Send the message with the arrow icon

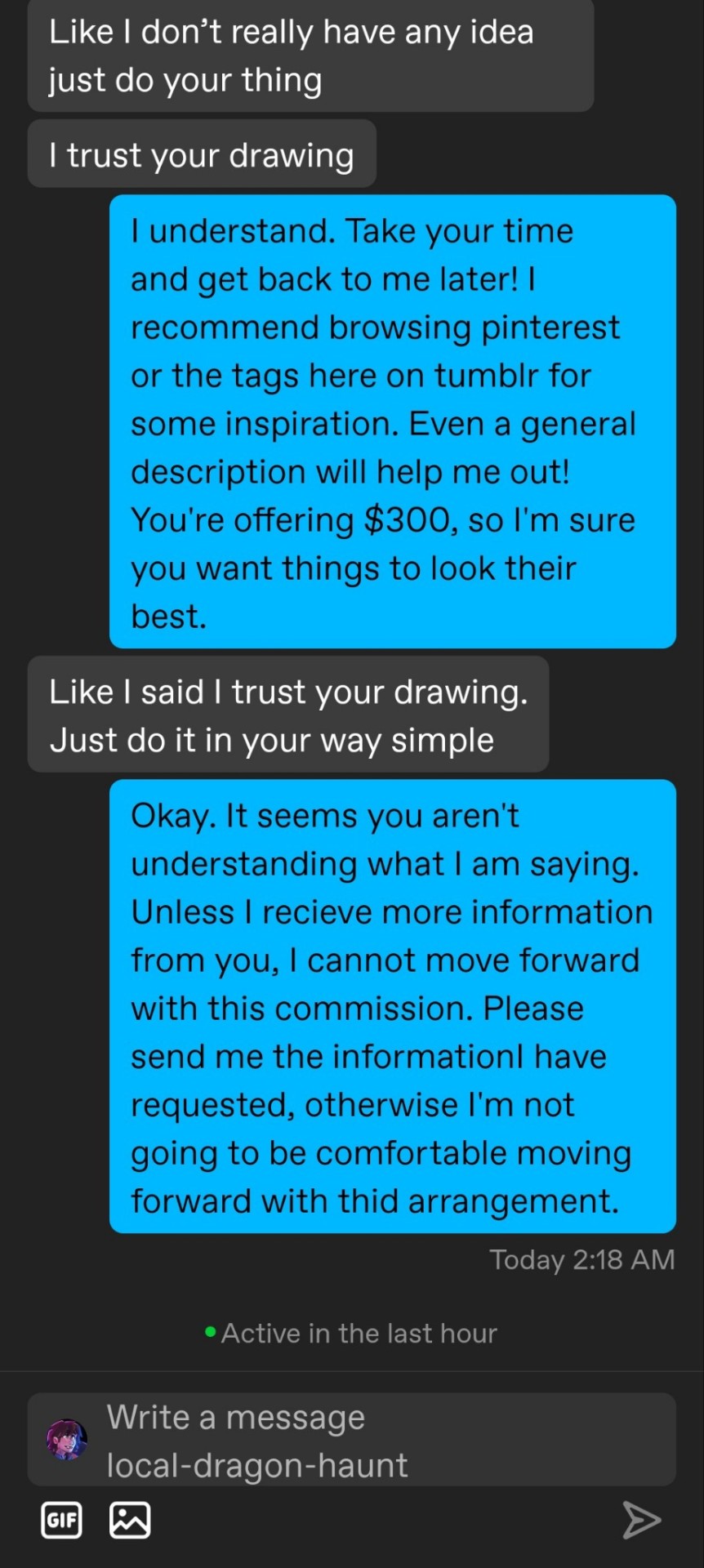pyautogui.click(x=641, y=1520)
